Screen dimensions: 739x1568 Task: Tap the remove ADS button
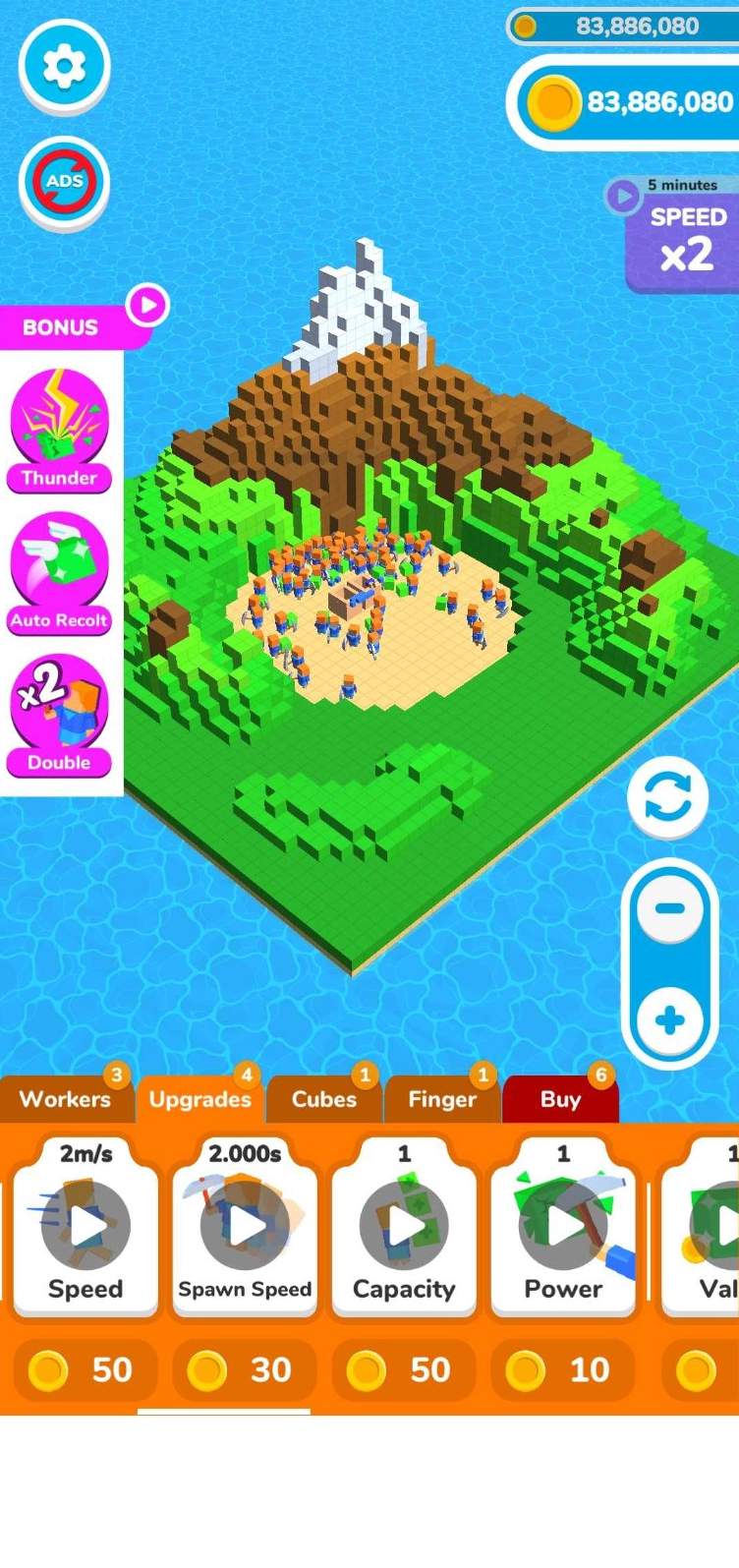tap(65, 181)
